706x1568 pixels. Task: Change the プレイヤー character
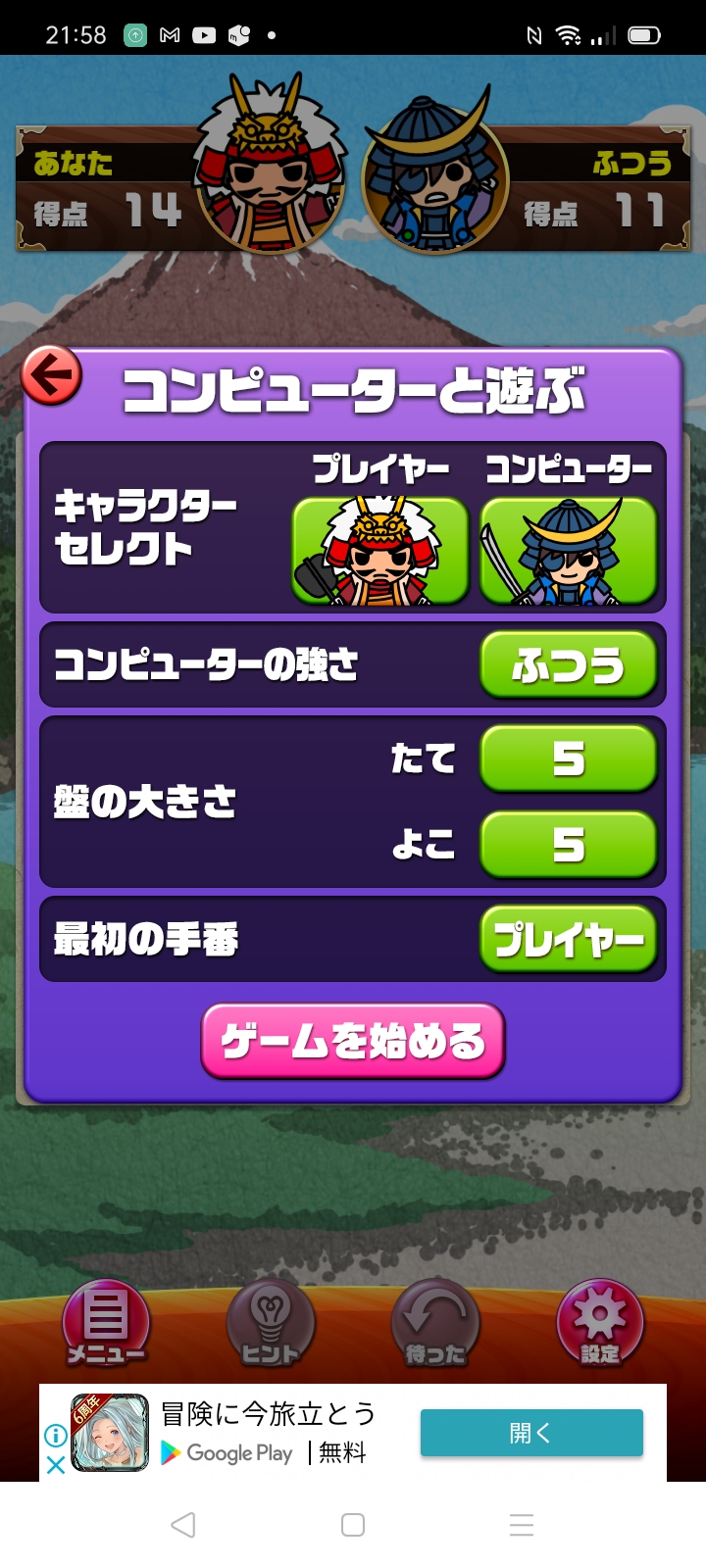pyautogui.click(x=380, y=550)
